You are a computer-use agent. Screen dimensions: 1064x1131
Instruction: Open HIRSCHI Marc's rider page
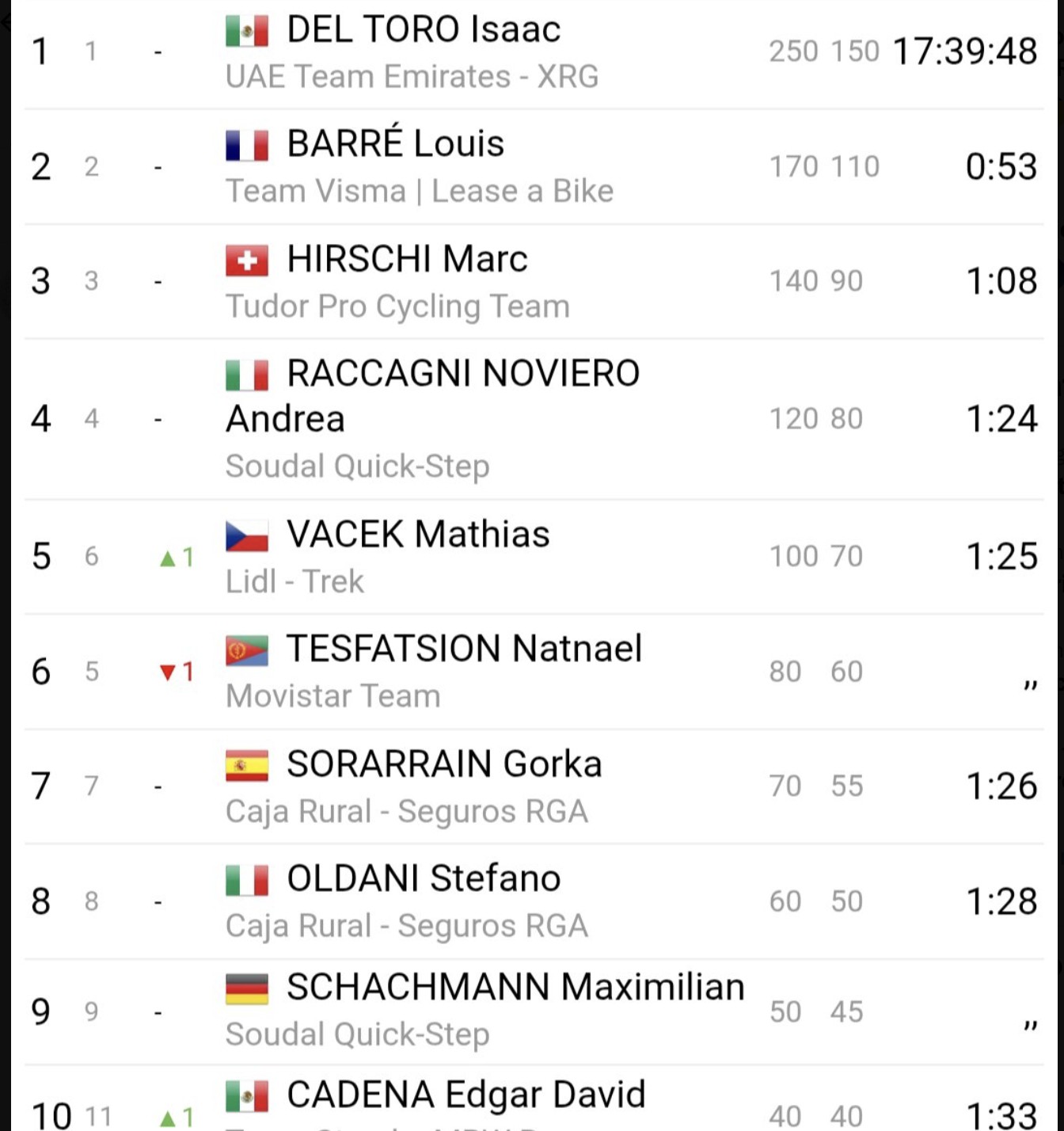click(x=407, y=259)
